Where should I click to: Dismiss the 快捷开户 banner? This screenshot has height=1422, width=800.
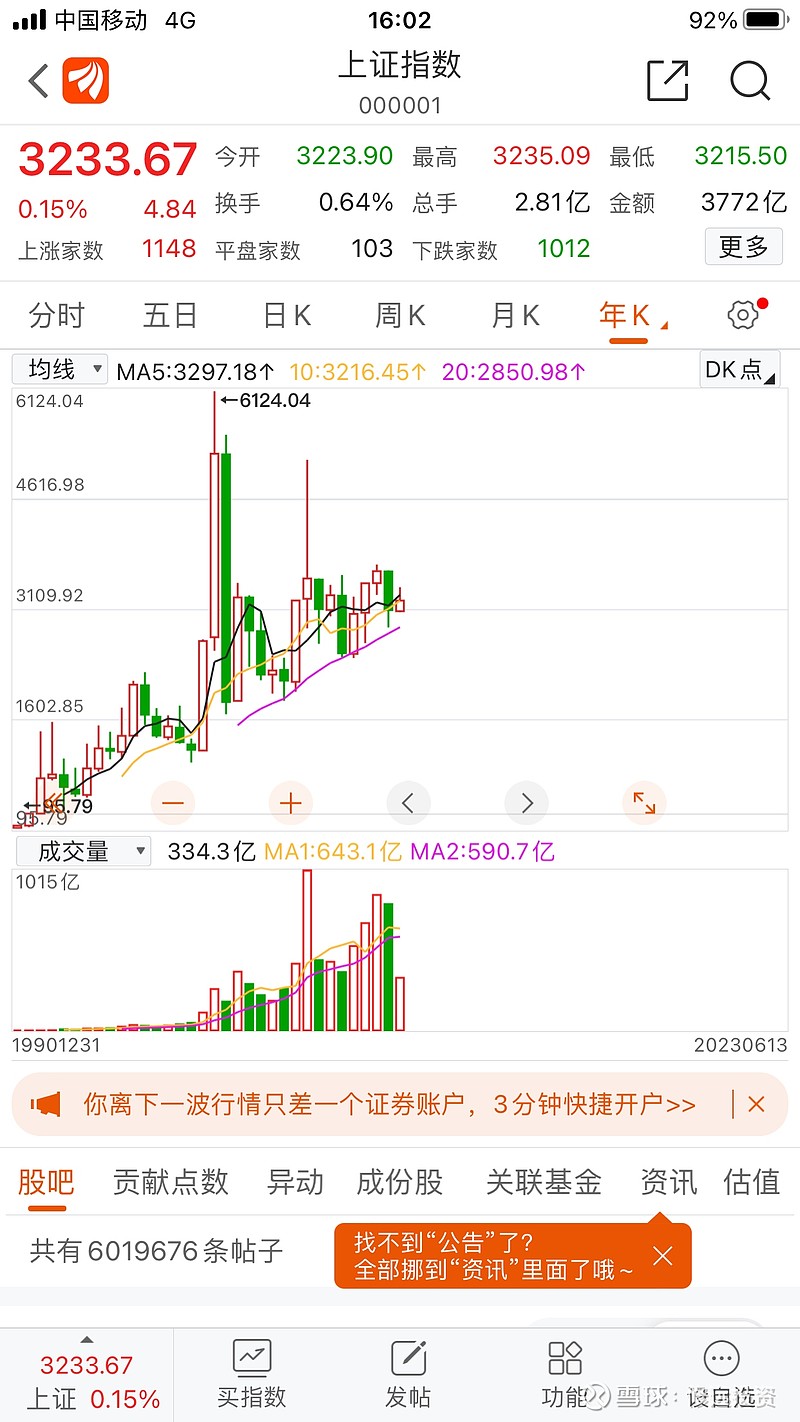coord(756,1104)
